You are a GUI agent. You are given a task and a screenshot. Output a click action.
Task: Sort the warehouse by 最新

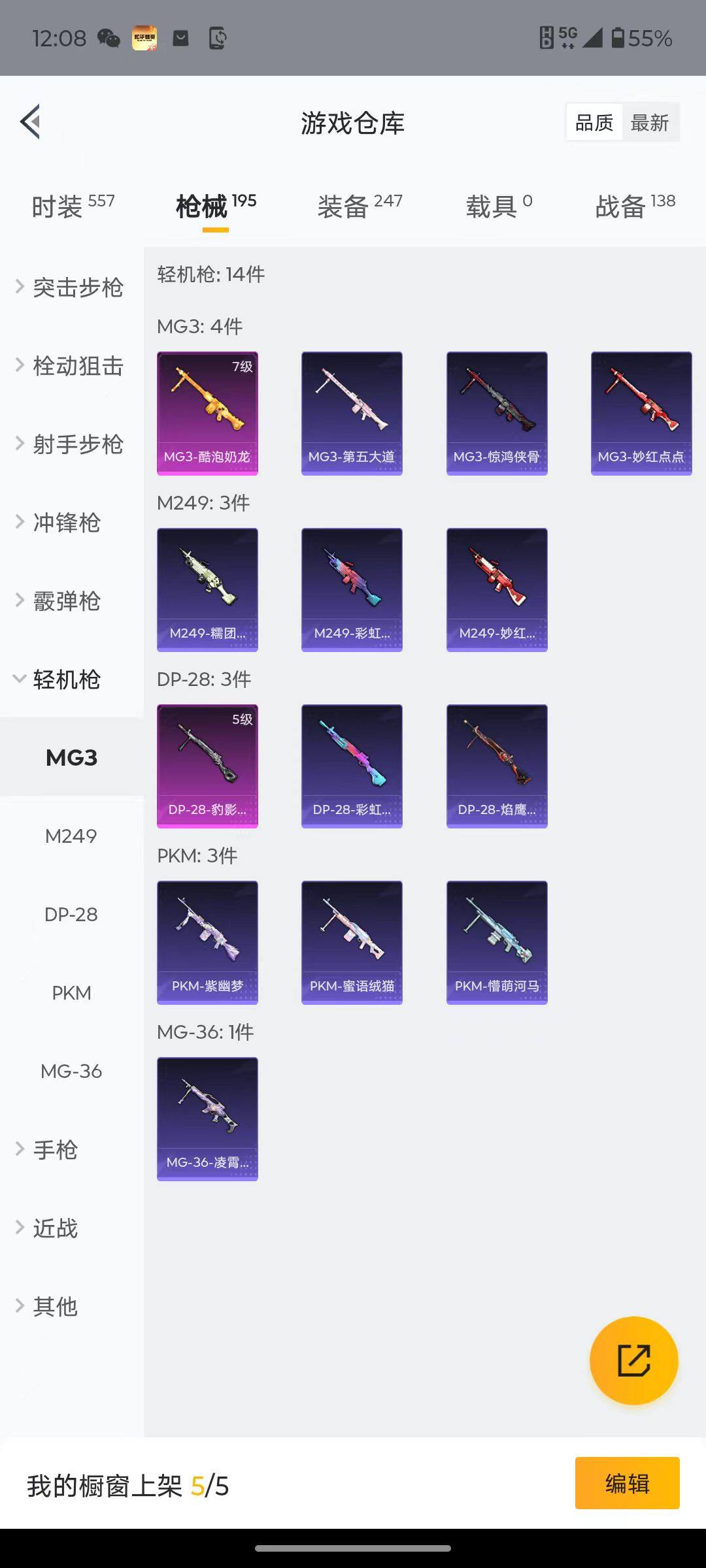pos(649,122)
